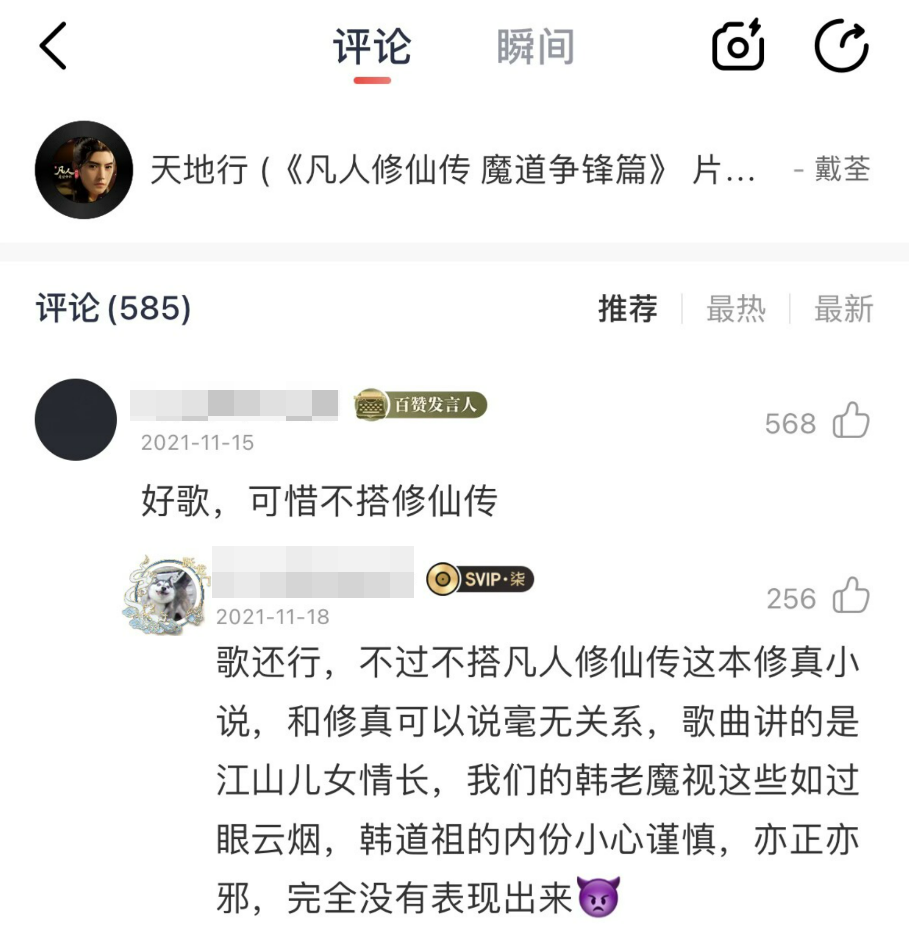
Task: Tap the 百赞发言人 badge
Action: point(421,405)
